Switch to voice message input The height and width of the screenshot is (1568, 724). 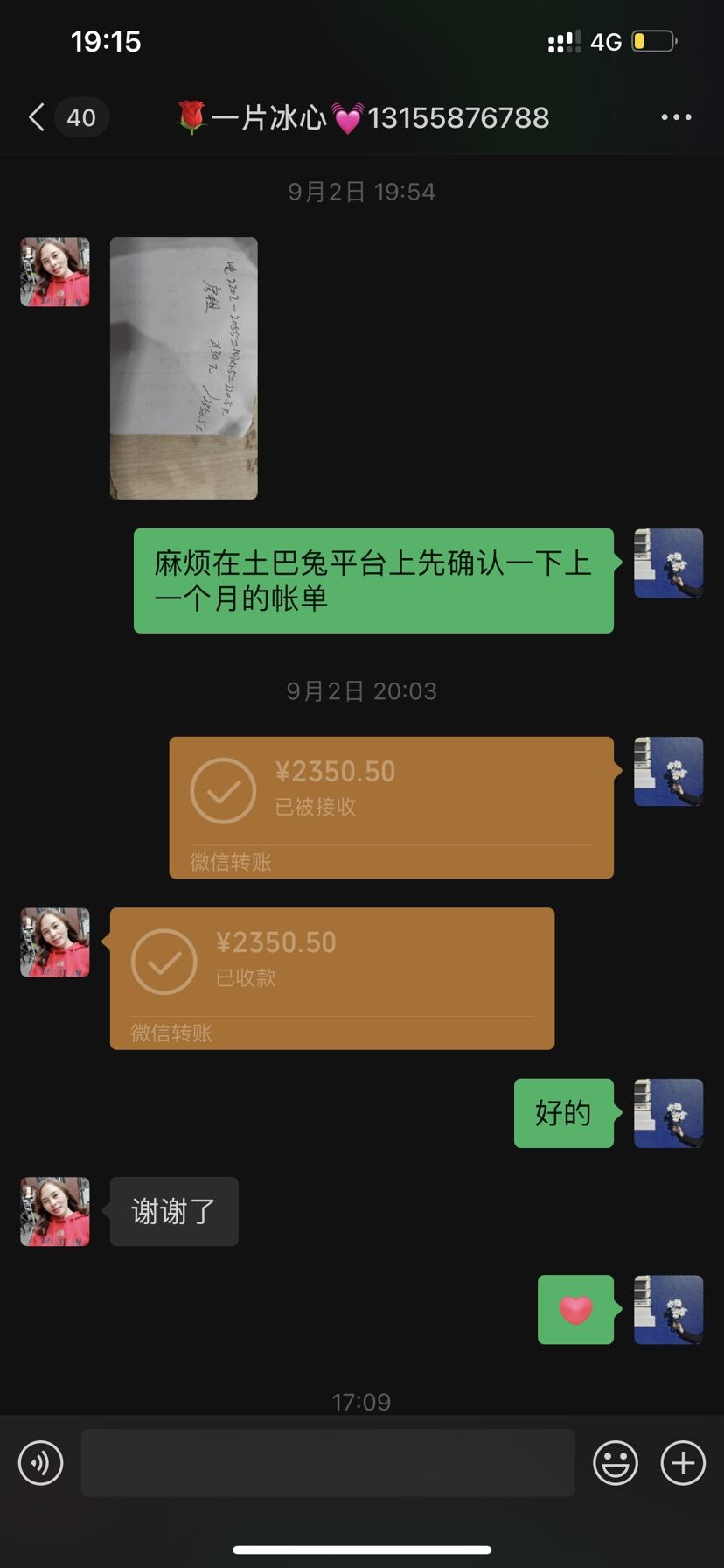[x=41, y=1462]
